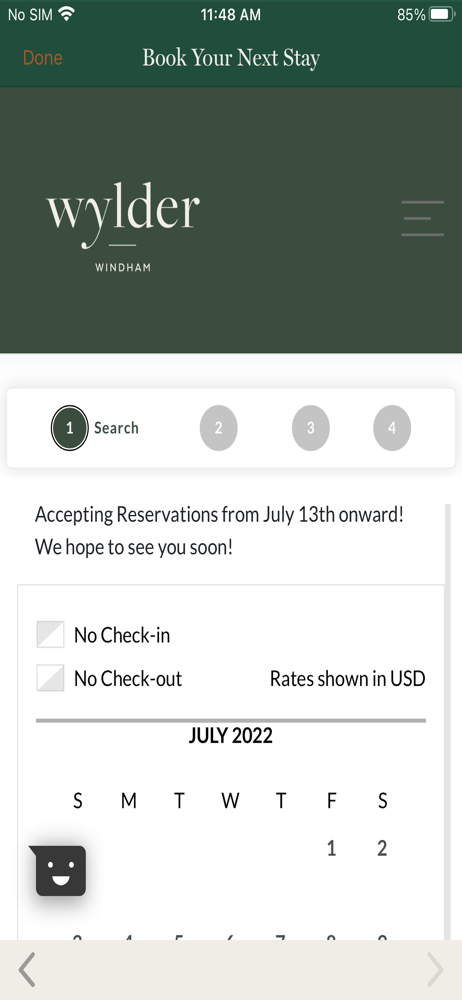Go back with the browser back arrow
462x1000 pixels.
(26, 970)
